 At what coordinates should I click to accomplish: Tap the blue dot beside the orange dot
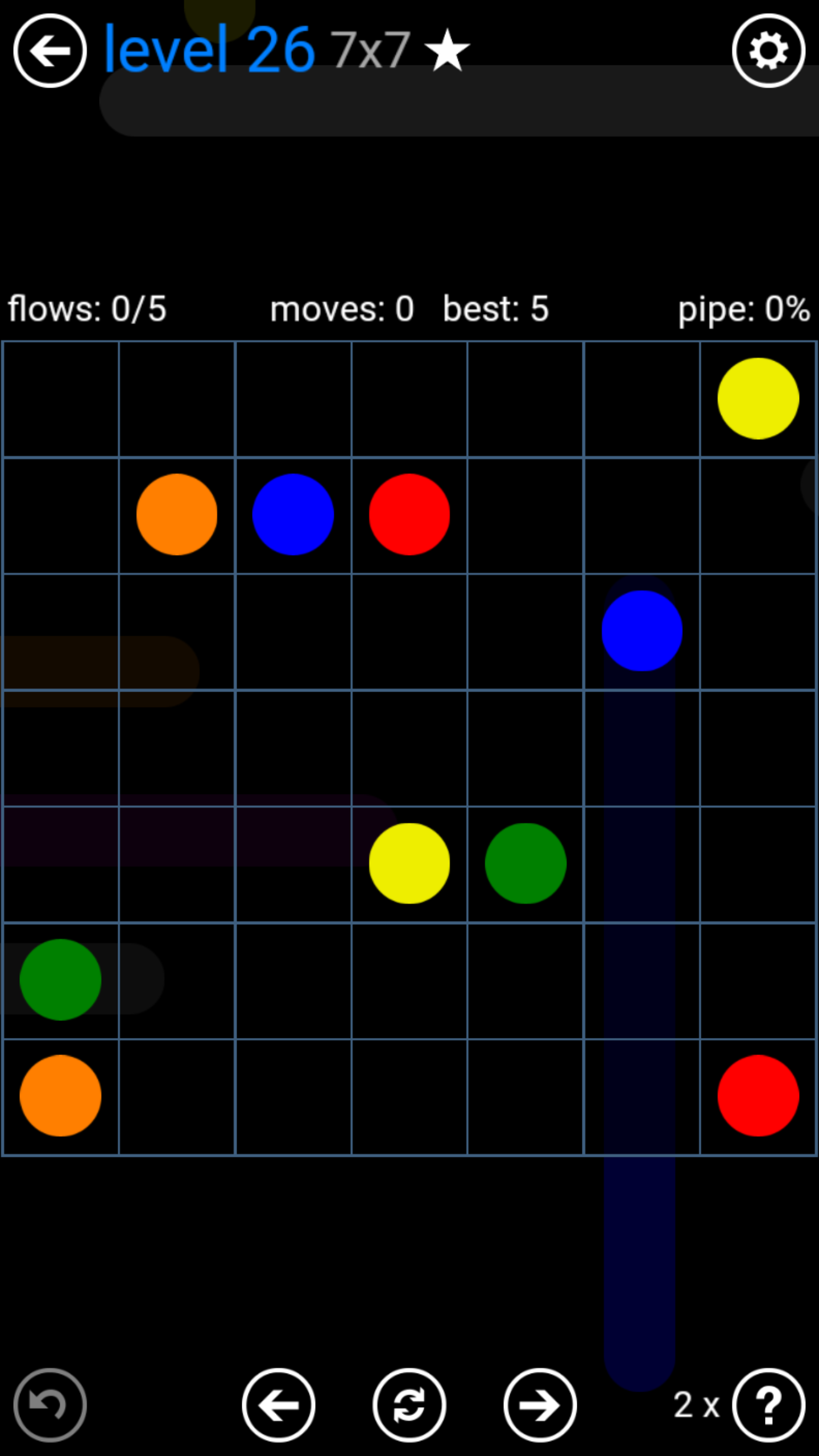click(293, 514)
